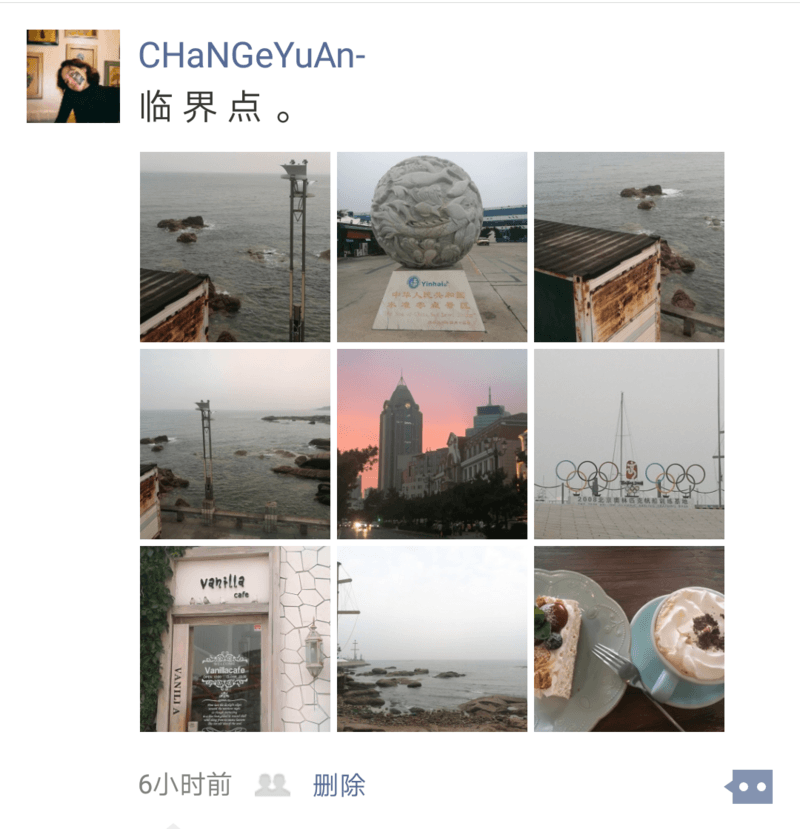The image size is (800, 829).
Task: Open the rooftop and rocky sea photo
Action: pyautogui.click(x=629, y=247)
